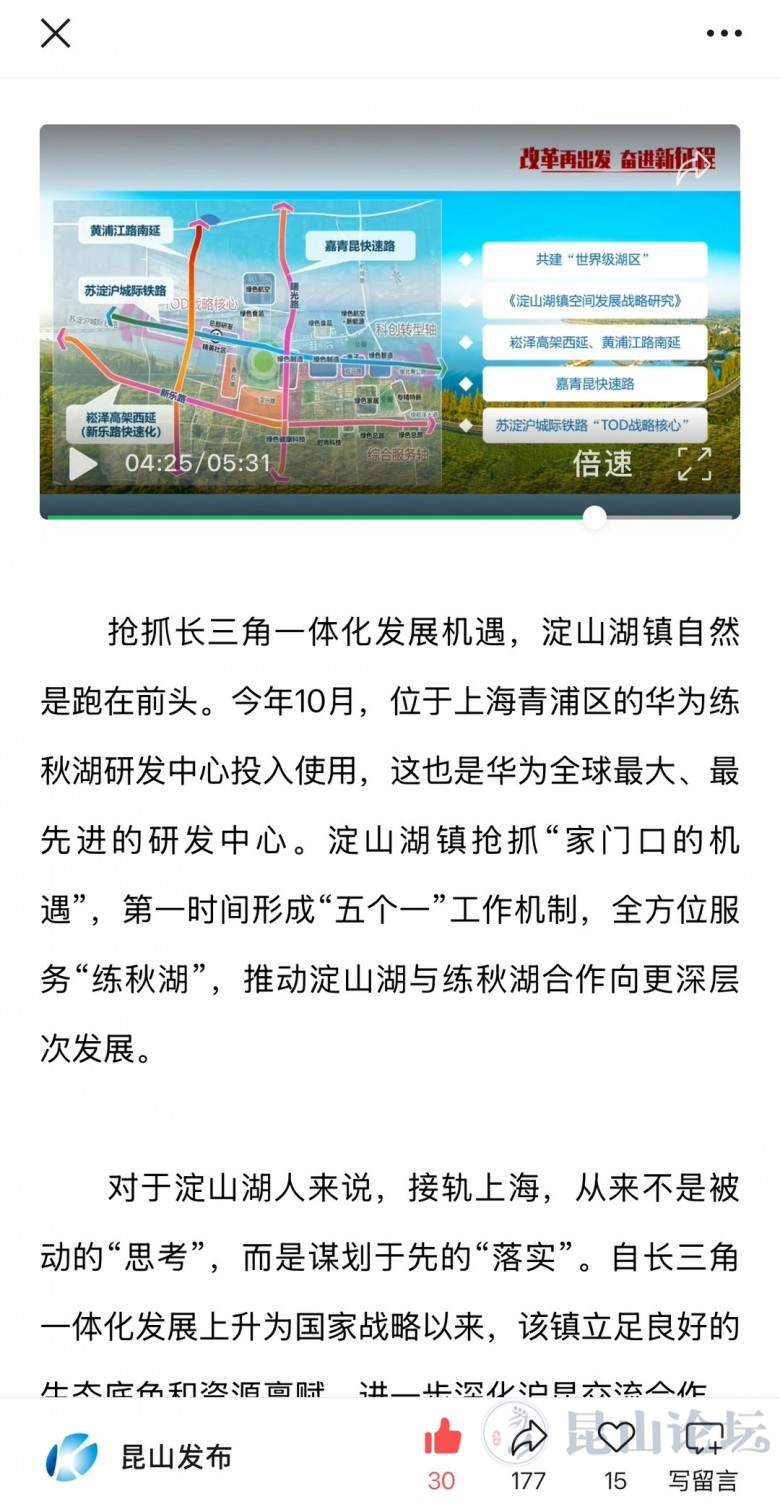The image size is (780, 1507).
Task: Tap the heart icon to favorite
Action: (616, 1440)
